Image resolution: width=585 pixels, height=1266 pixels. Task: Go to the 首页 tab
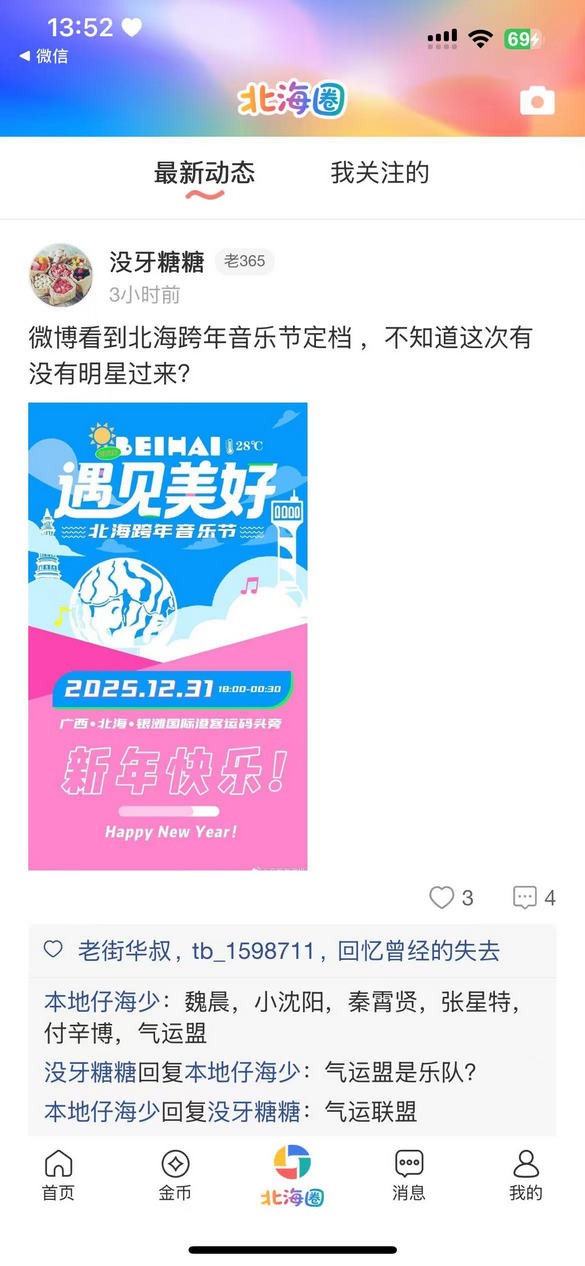[x=58, y=1175]
